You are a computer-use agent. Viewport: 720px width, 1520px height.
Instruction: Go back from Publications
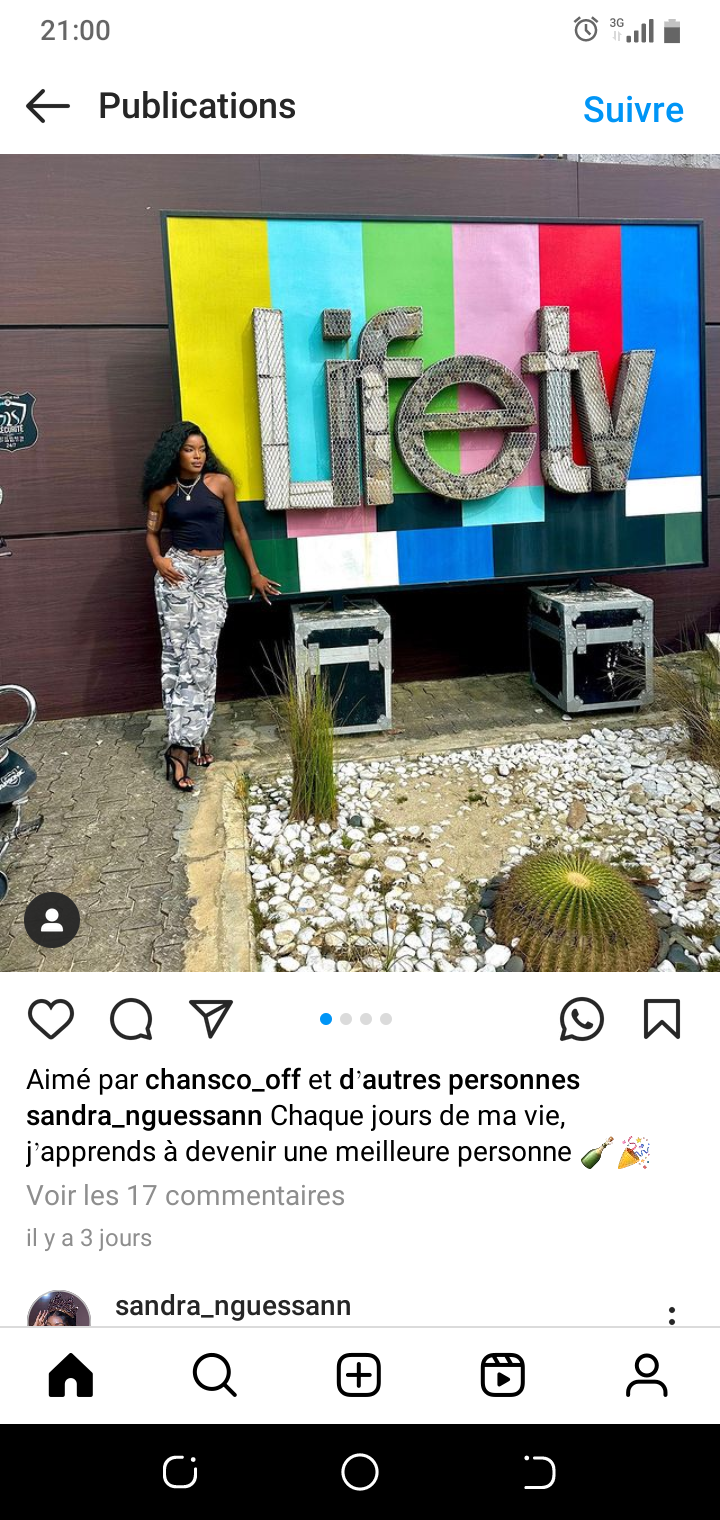click(x=48, y=106)
